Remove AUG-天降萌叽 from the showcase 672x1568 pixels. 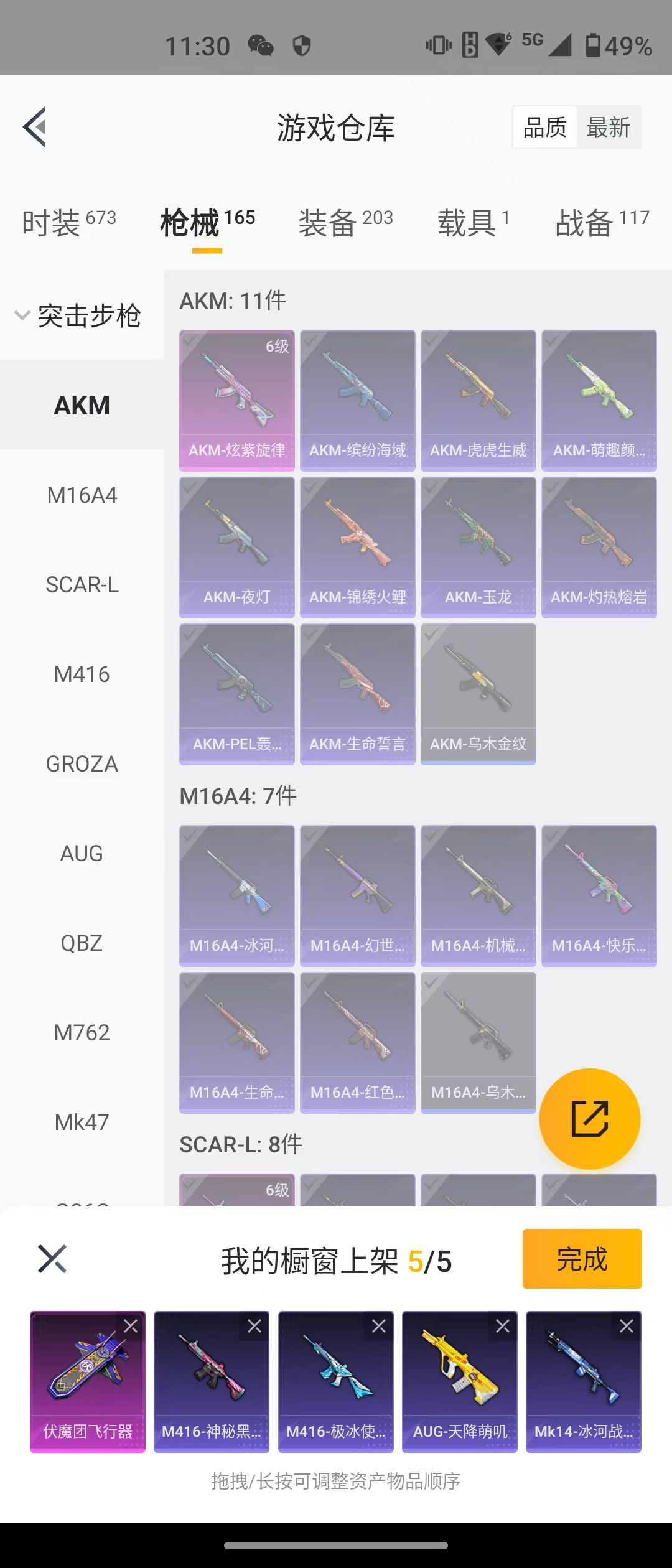pyautogui.click(x=503, y=1326)
